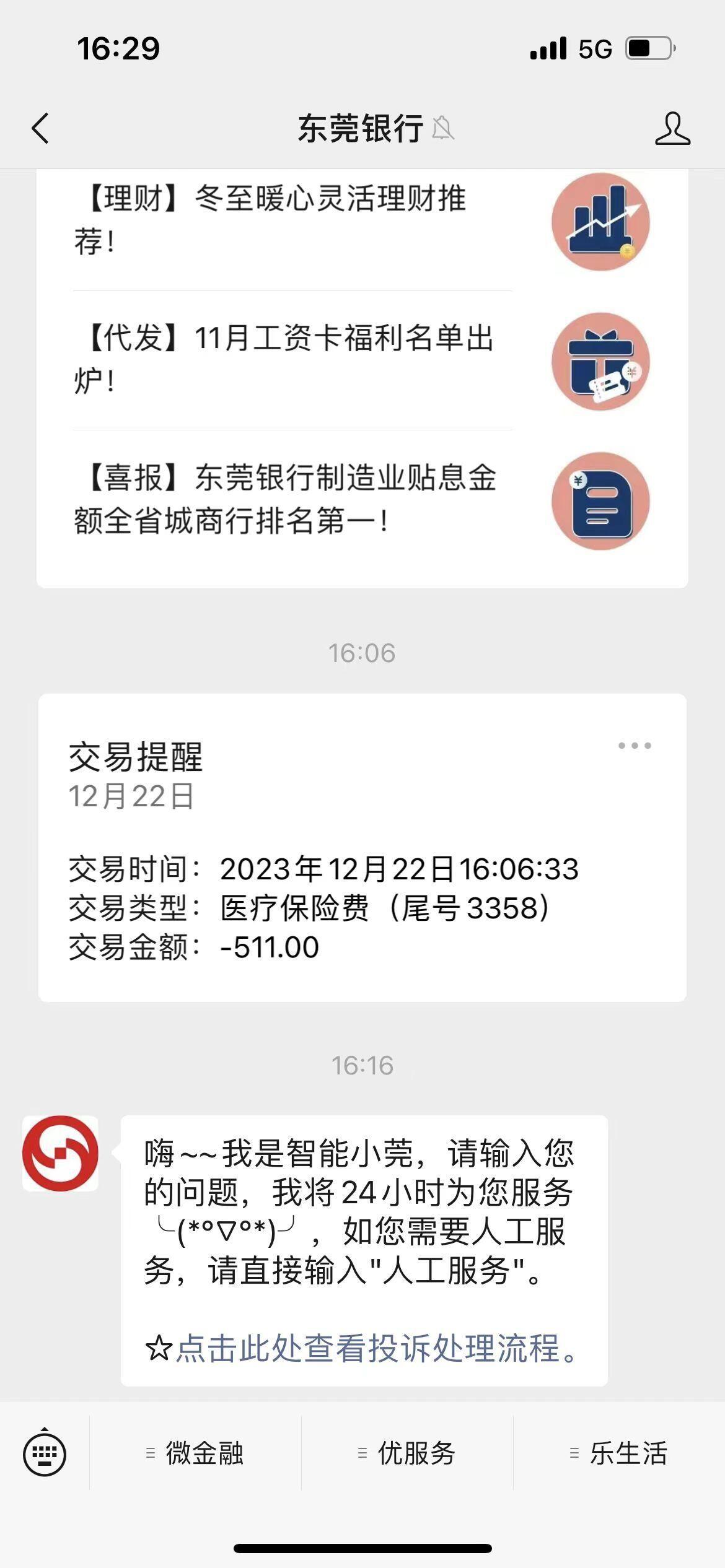This screenshot has height=1568, width=725.
Task: Open the 【代发】11月工资卡福利名单 article
Action: pos(362,360)
